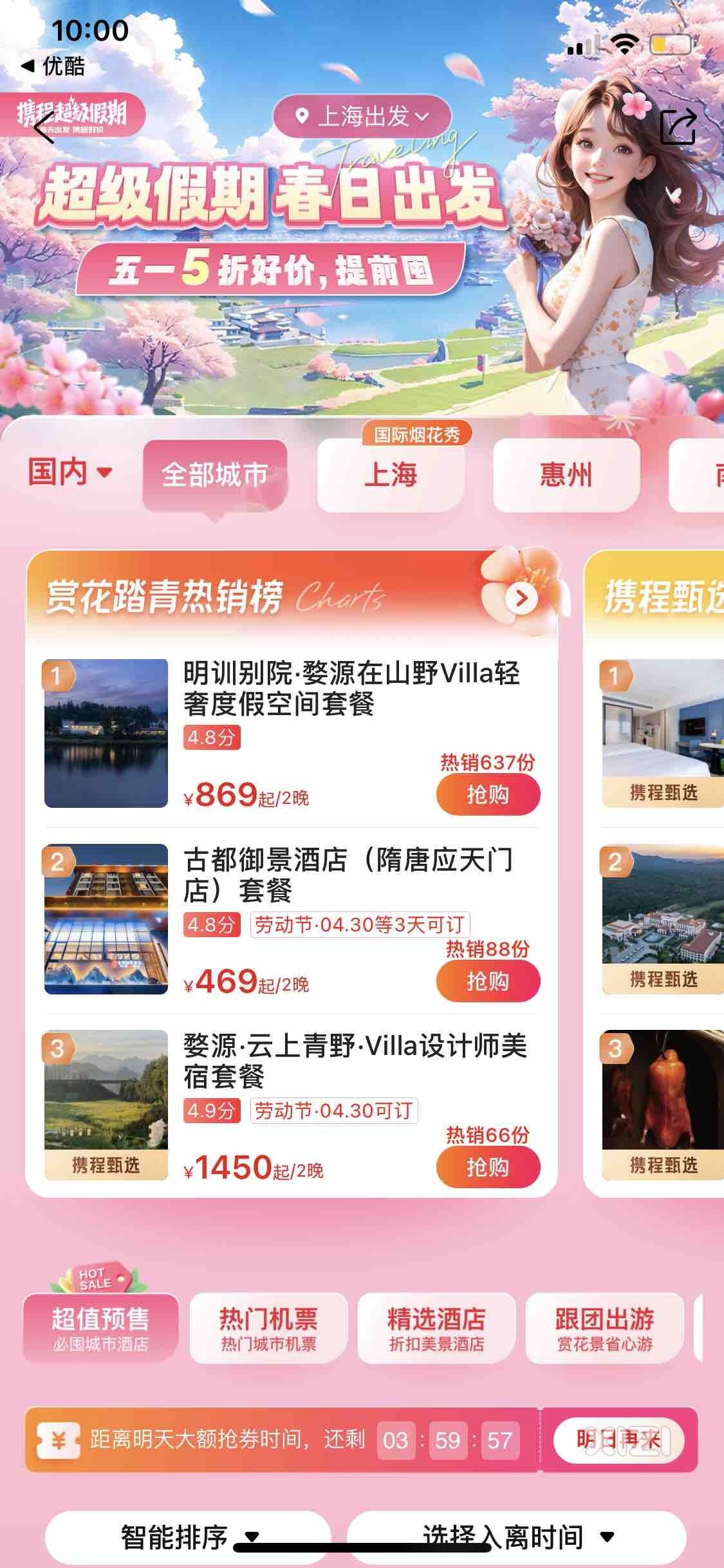Share this promotion page

click(678, 127)
